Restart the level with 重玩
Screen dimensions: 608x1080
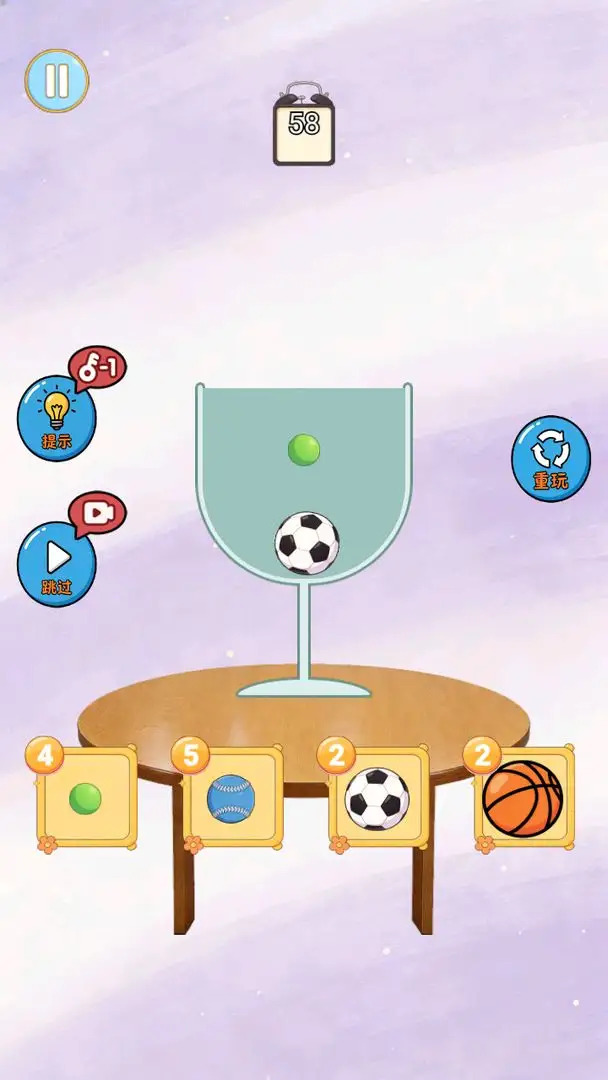click(550, 458)
